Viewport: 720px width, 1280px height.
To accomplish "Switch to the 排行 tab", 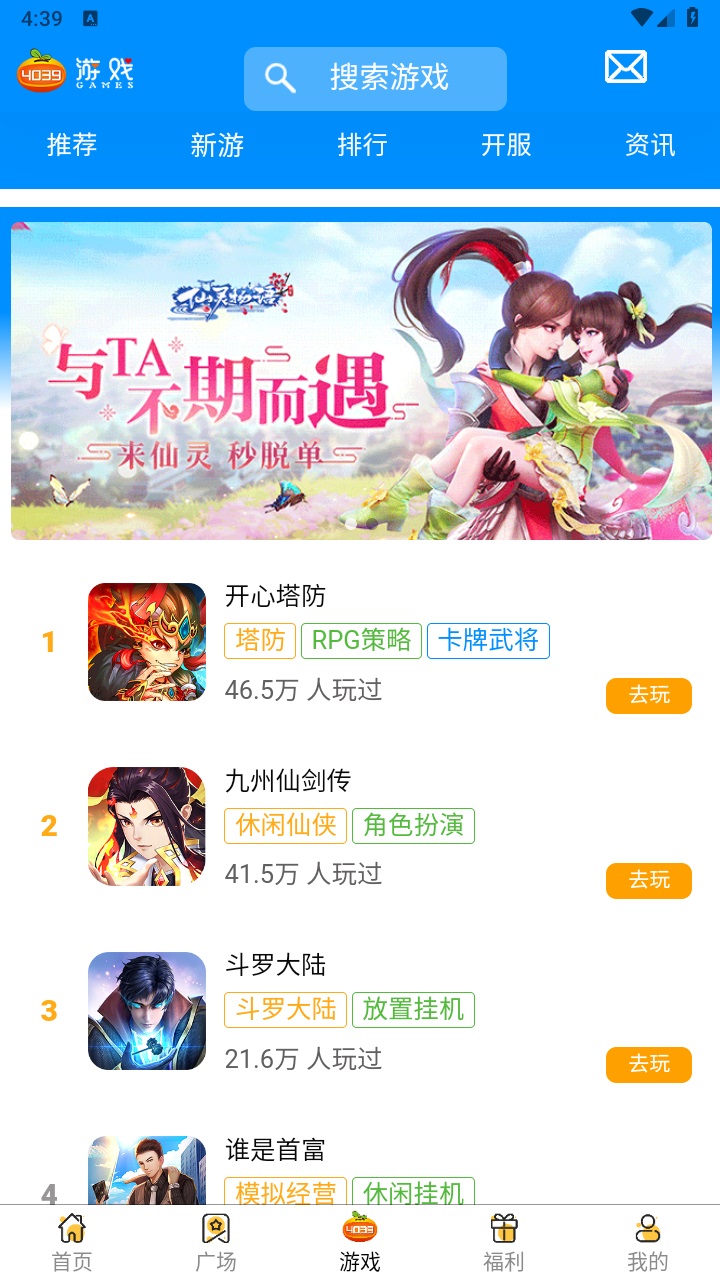I will click(x=362, y=146).
